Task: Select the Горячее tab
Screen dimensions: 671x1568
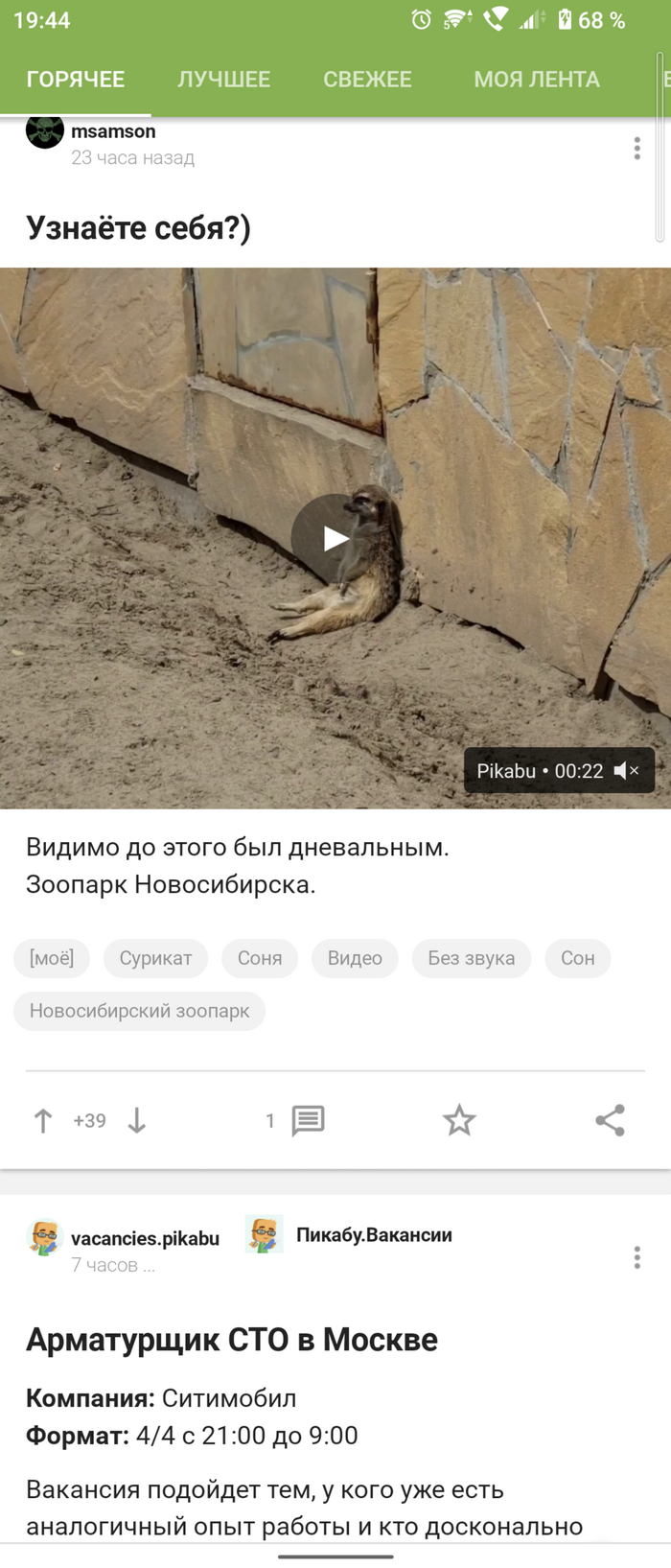Action: point(76,80)
